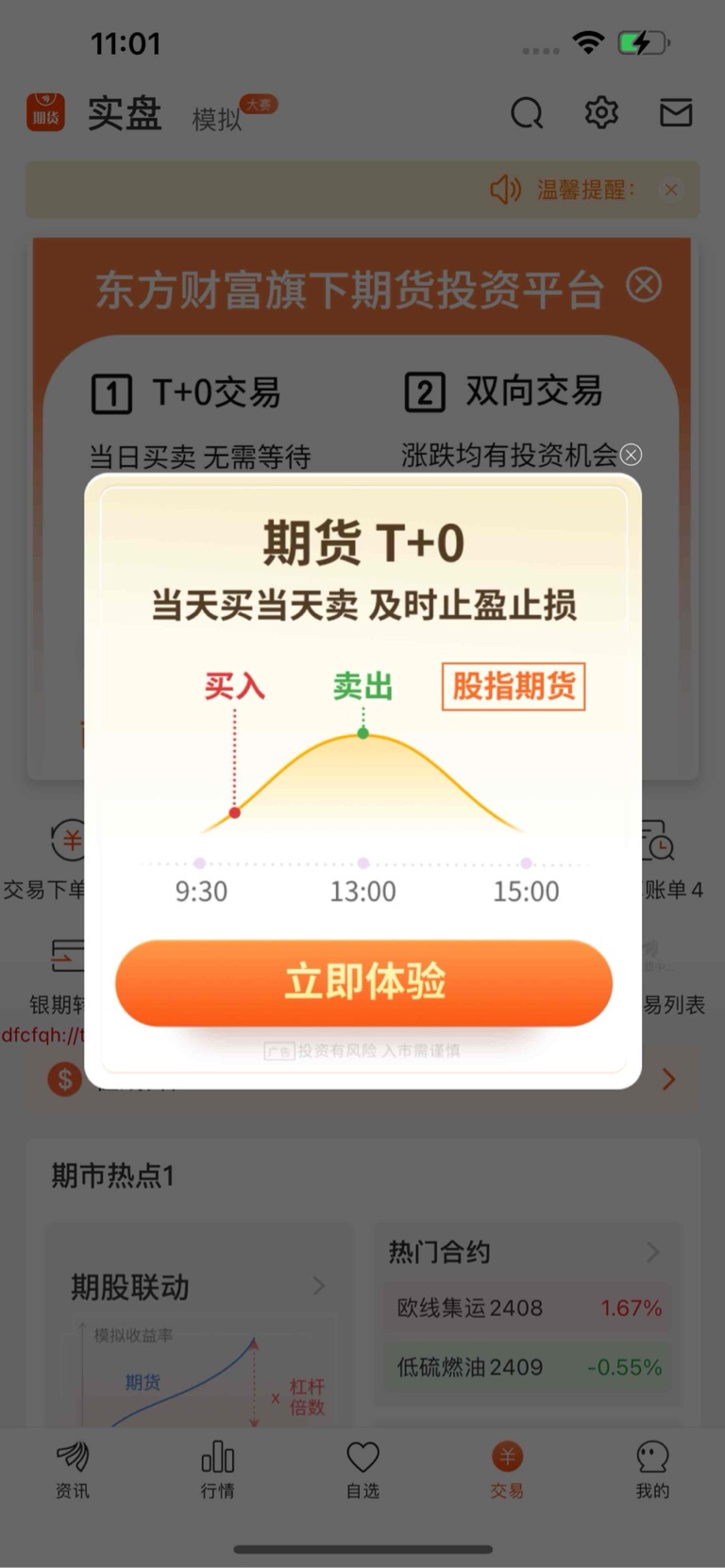Dismiss the 温馨提醒 notice
725x1568 pixels.
tap(671, 190)
